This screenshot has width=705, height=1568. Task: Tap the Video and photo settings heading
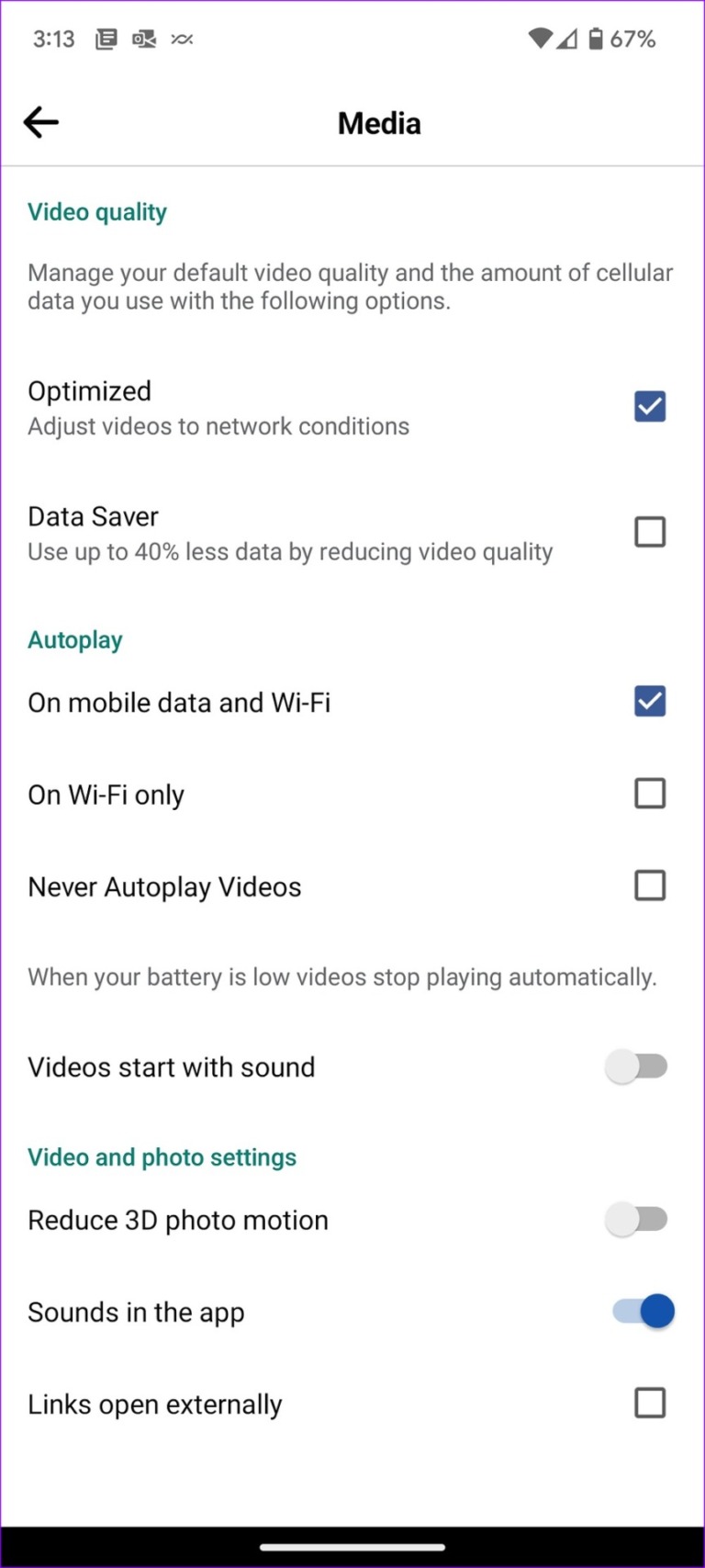coord(162,1156)
